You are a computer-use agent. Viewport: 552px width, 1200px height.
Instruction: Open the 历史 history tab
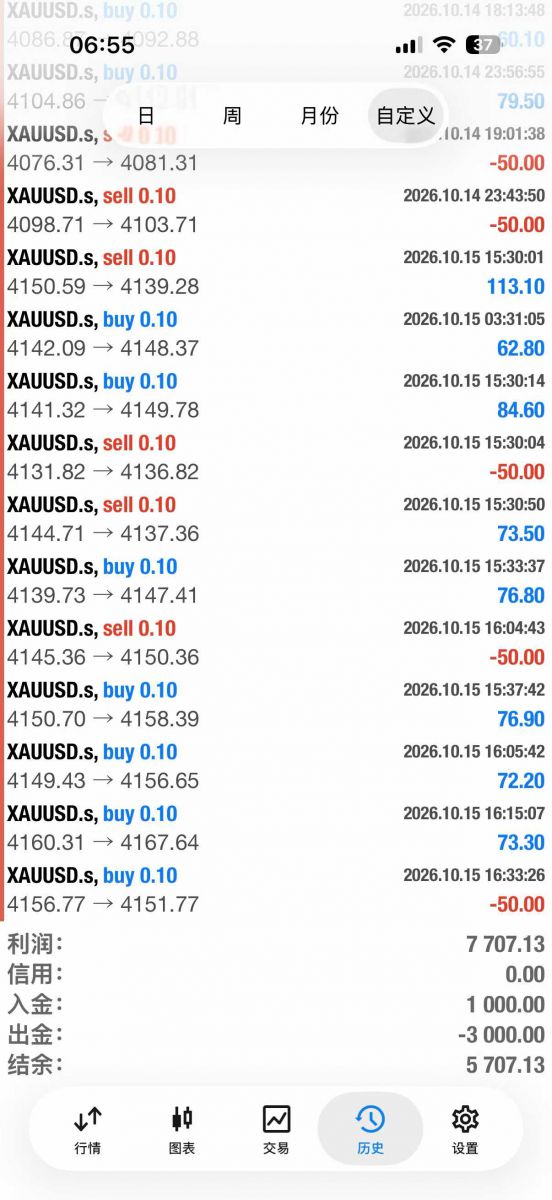pyautogui.click(x=370, y=1130)
